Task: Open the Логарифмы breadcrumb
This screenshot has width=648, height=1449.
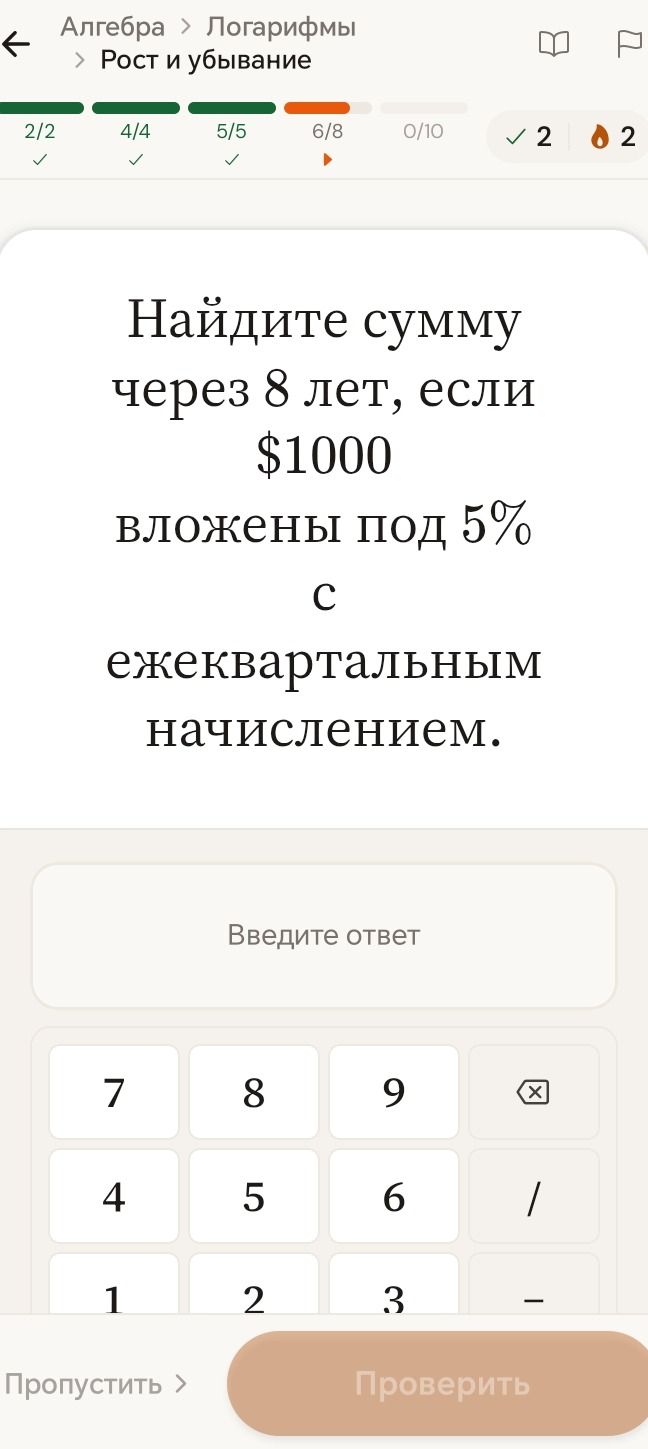Action: [x=281, y=27]
